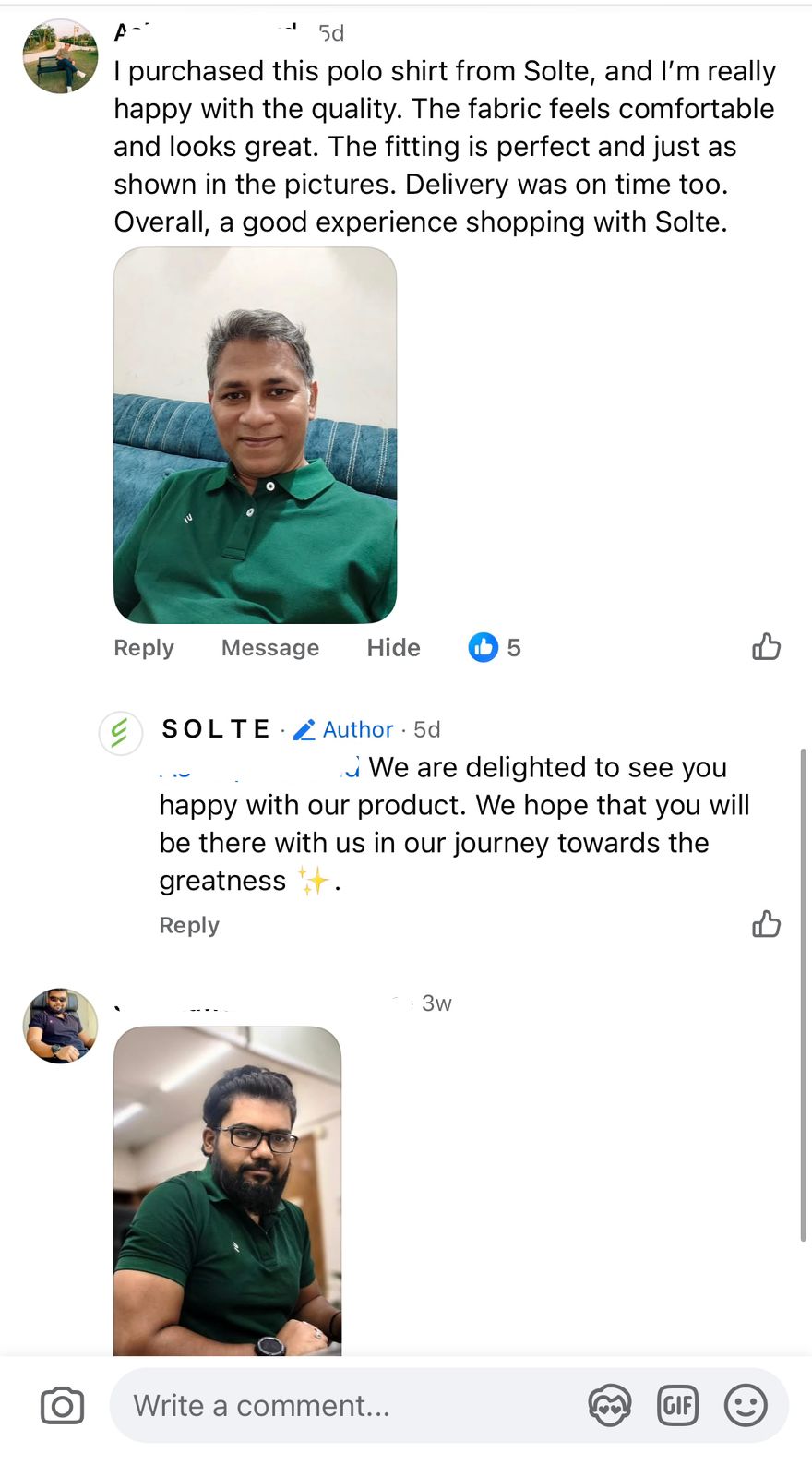
Task: Hide the polo shirt review comment
Action: click(393, 648)
